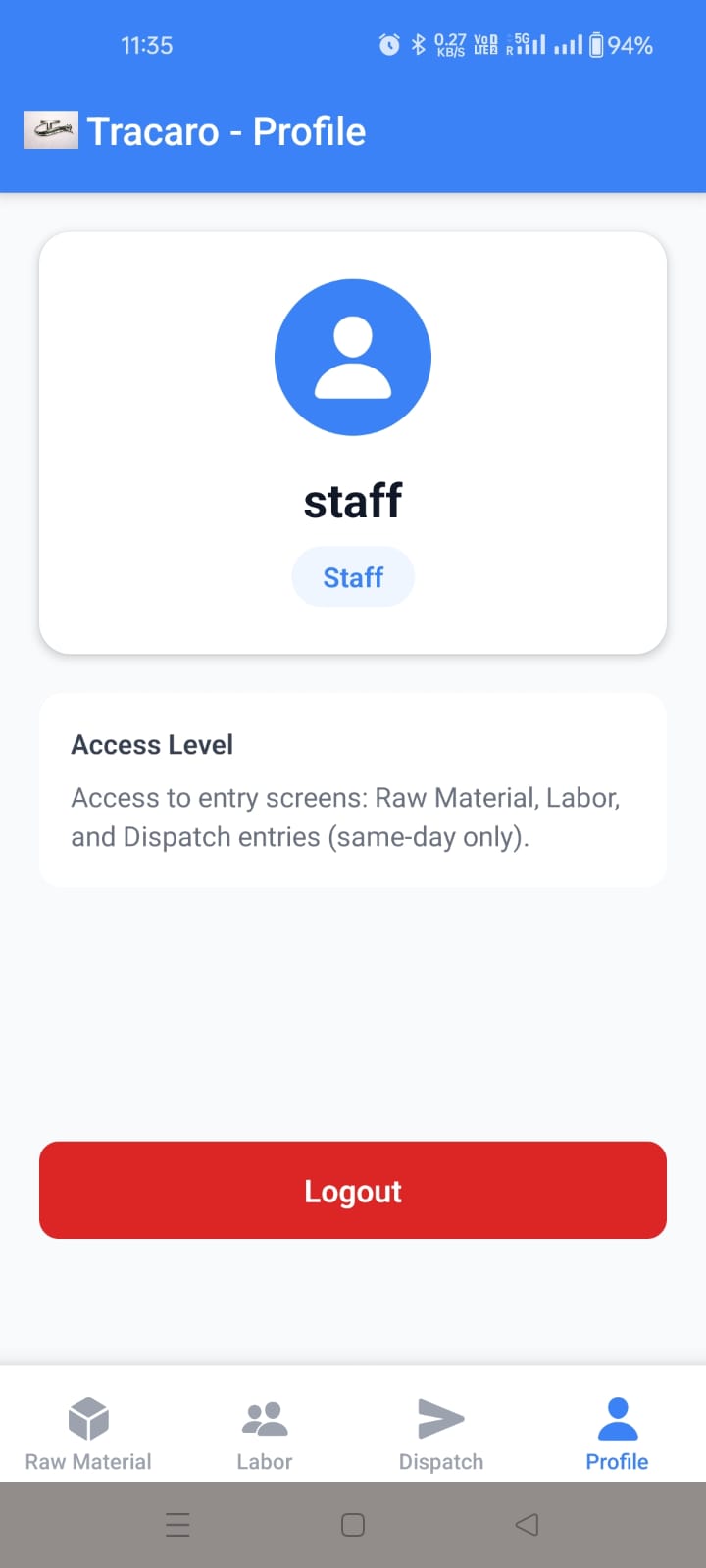Select the Labor people icon
This screenshot has height=1568, width=706.
click(264, 1414)
